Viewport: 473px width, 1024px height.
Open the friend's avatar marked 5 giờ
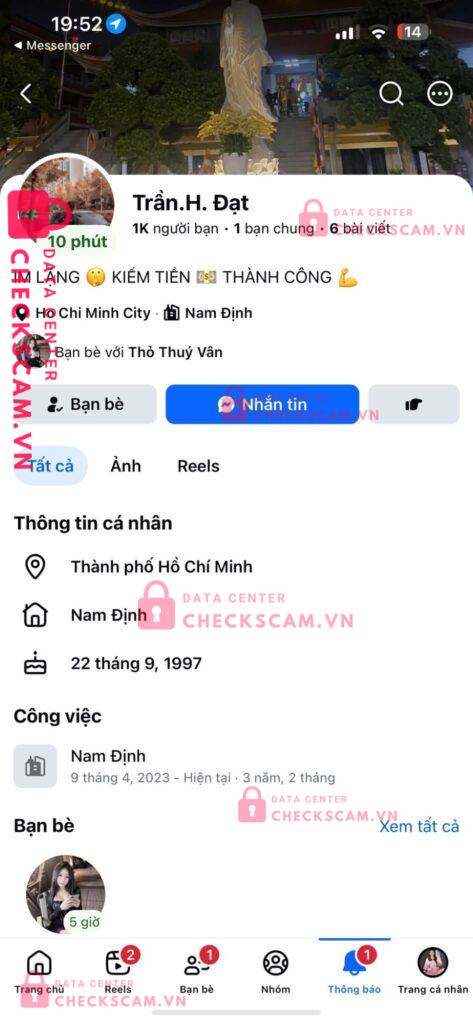point(65,894)
